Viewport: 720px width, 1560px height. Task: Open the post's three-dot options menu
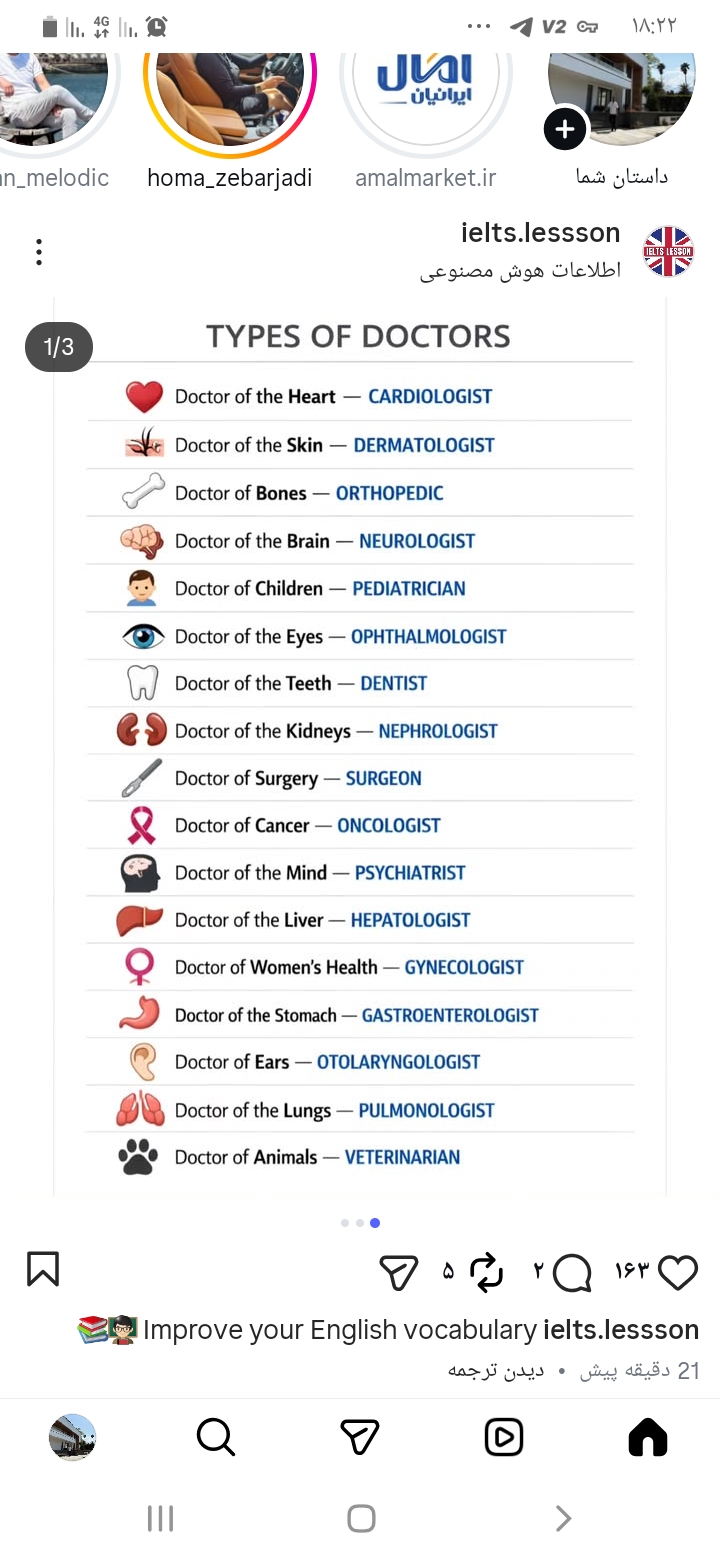pos(38,252)
